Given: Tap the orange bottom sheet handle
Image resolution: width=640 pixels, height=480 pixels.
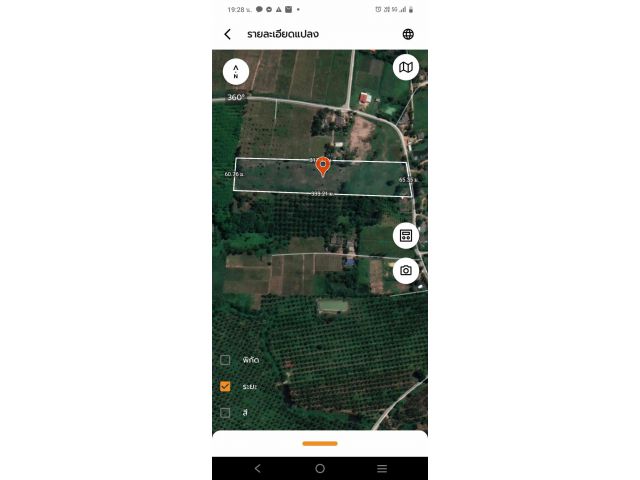Looking at the screenshot, I should click(320, 443).
